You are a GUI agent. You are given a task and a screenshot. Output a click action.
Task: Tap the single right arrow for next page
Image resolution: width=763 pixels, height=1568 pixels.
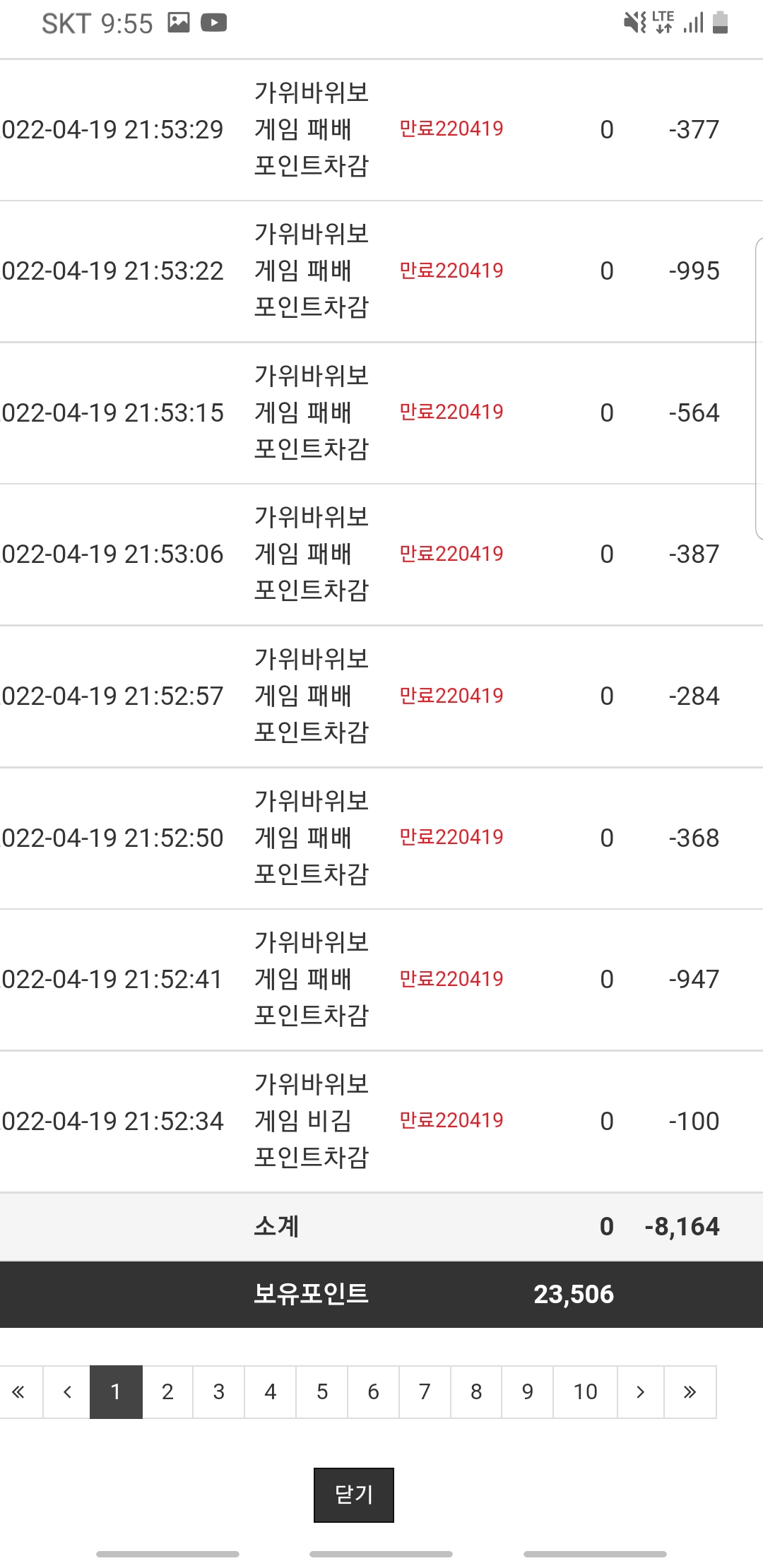tap(640, 1391)
